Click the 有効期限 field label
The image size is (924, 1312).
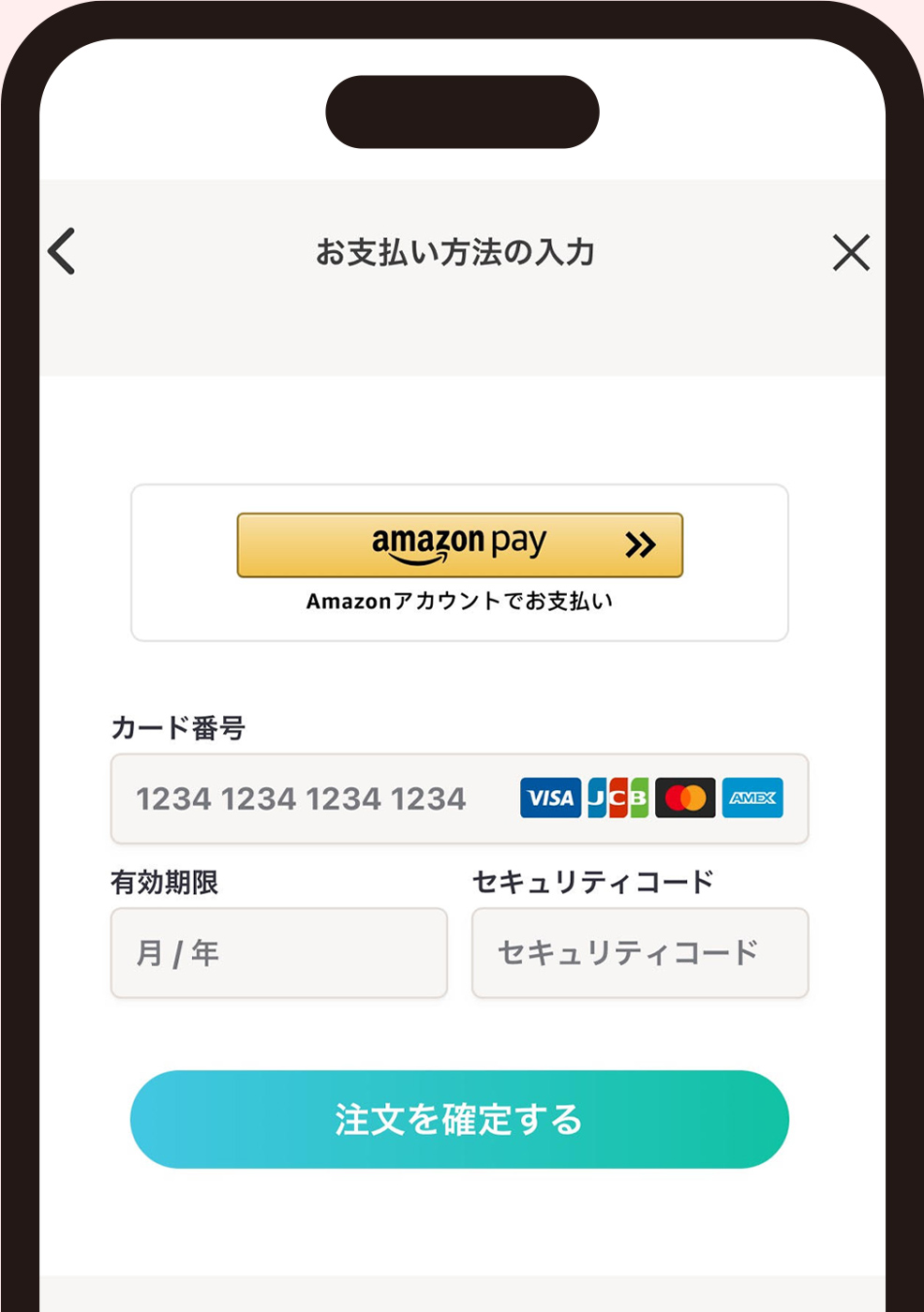166,883
